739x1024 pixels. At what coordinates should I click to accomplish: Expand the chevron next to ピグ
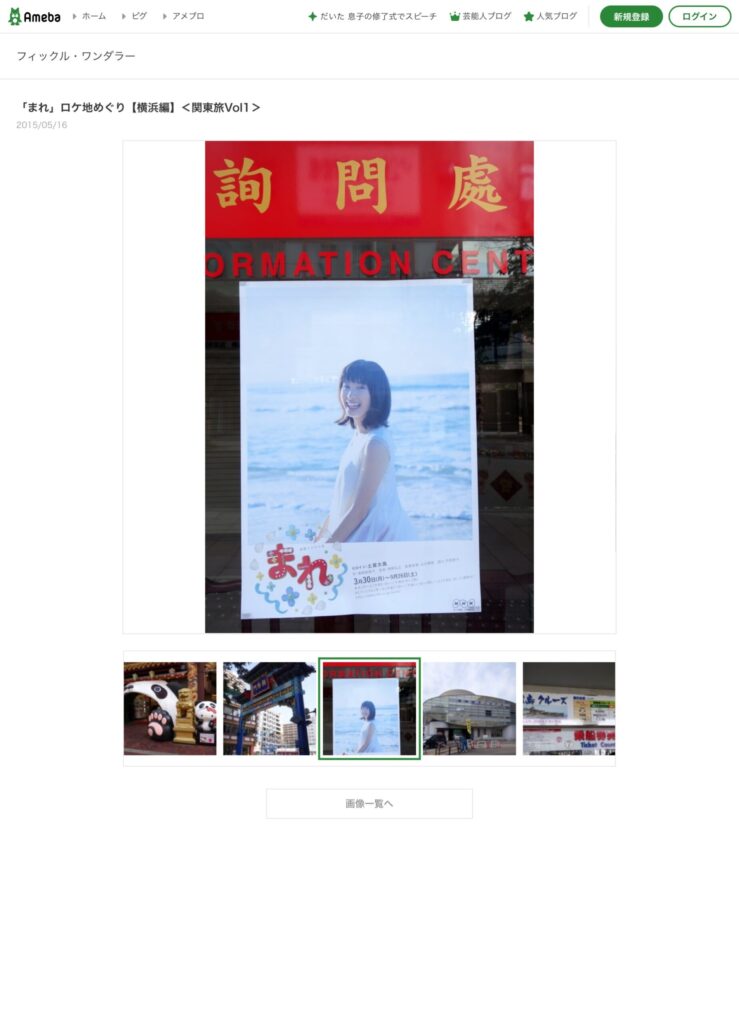[x=125, y=16]
